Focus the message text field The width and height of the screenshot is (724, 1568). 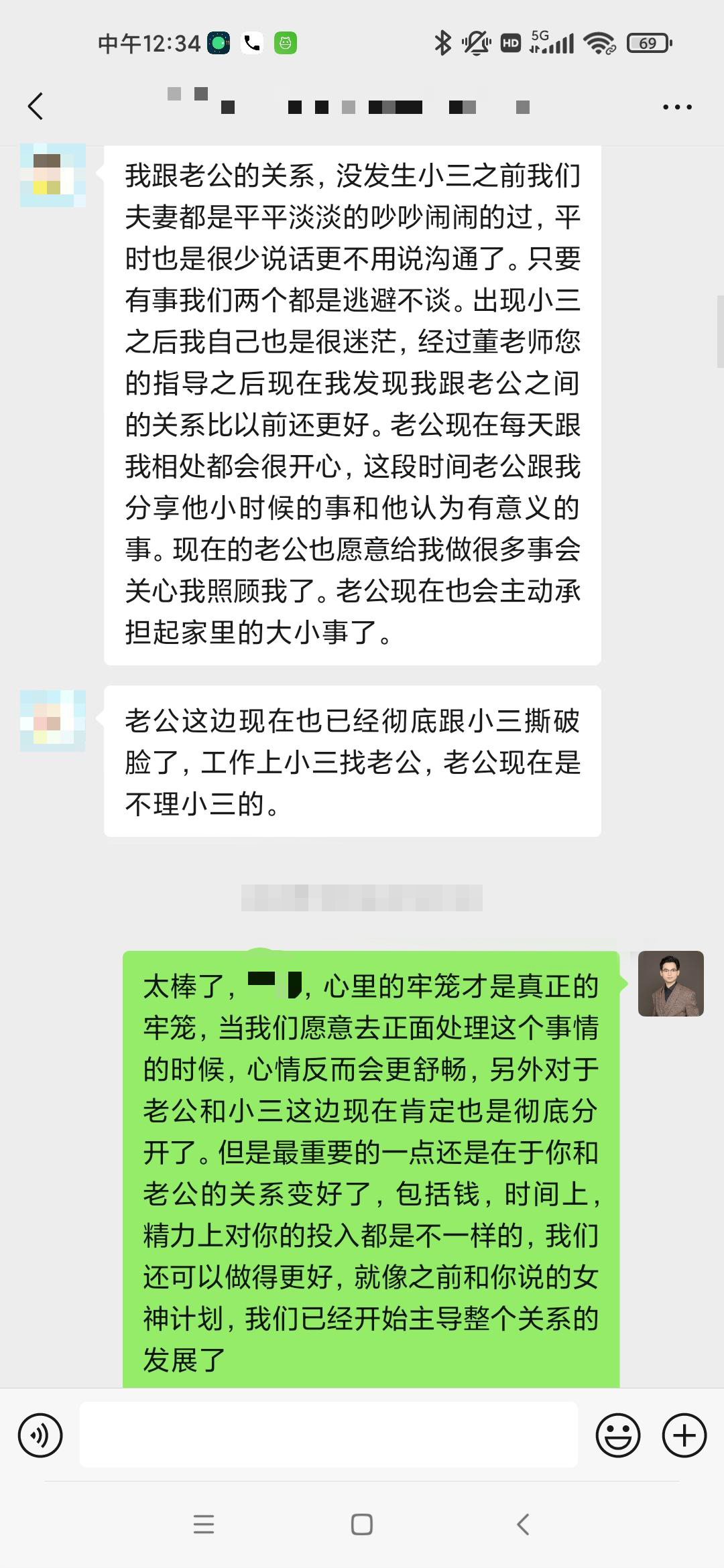coord(328,1435)
